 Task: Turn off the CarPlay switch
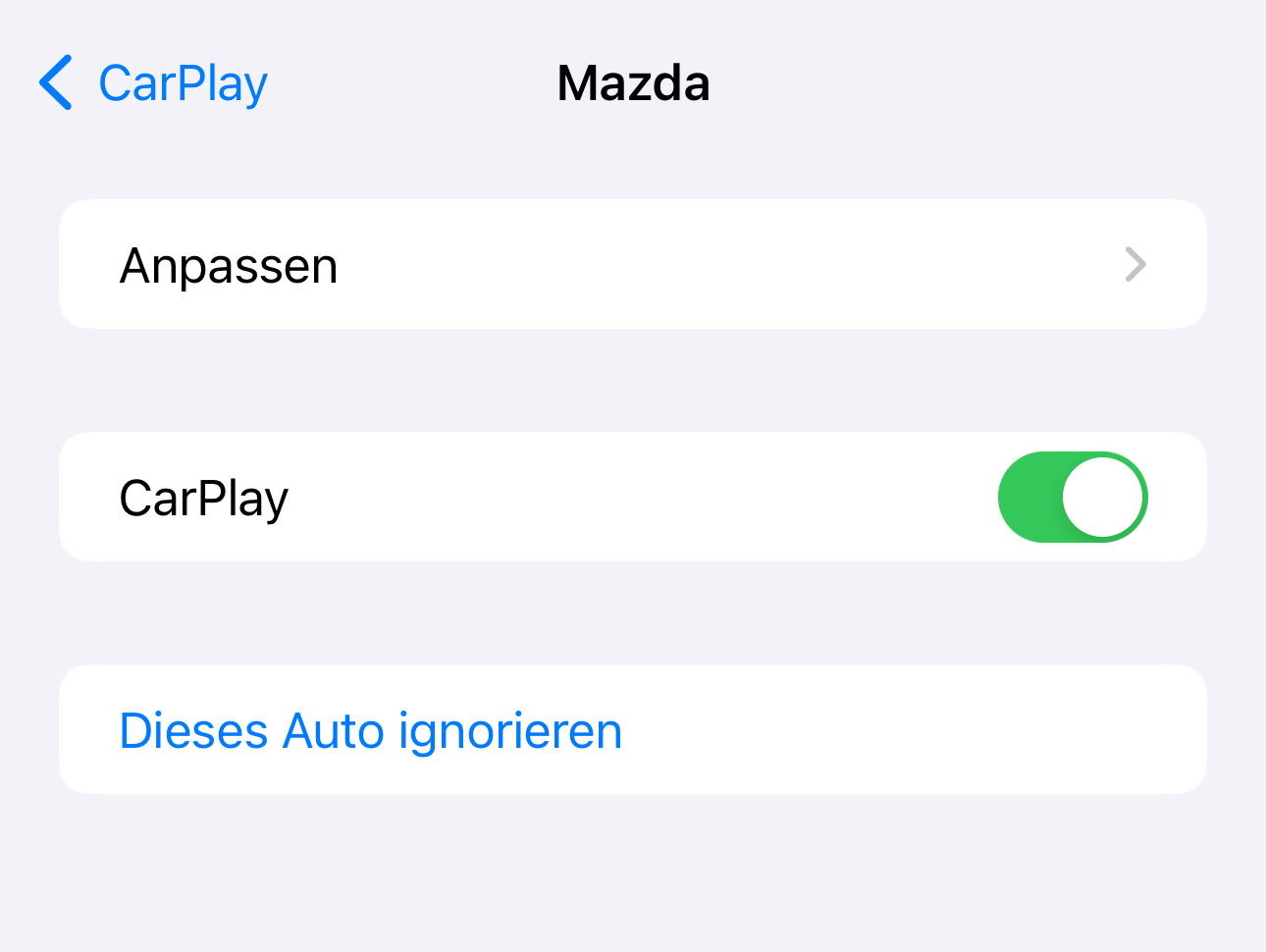1072,498
